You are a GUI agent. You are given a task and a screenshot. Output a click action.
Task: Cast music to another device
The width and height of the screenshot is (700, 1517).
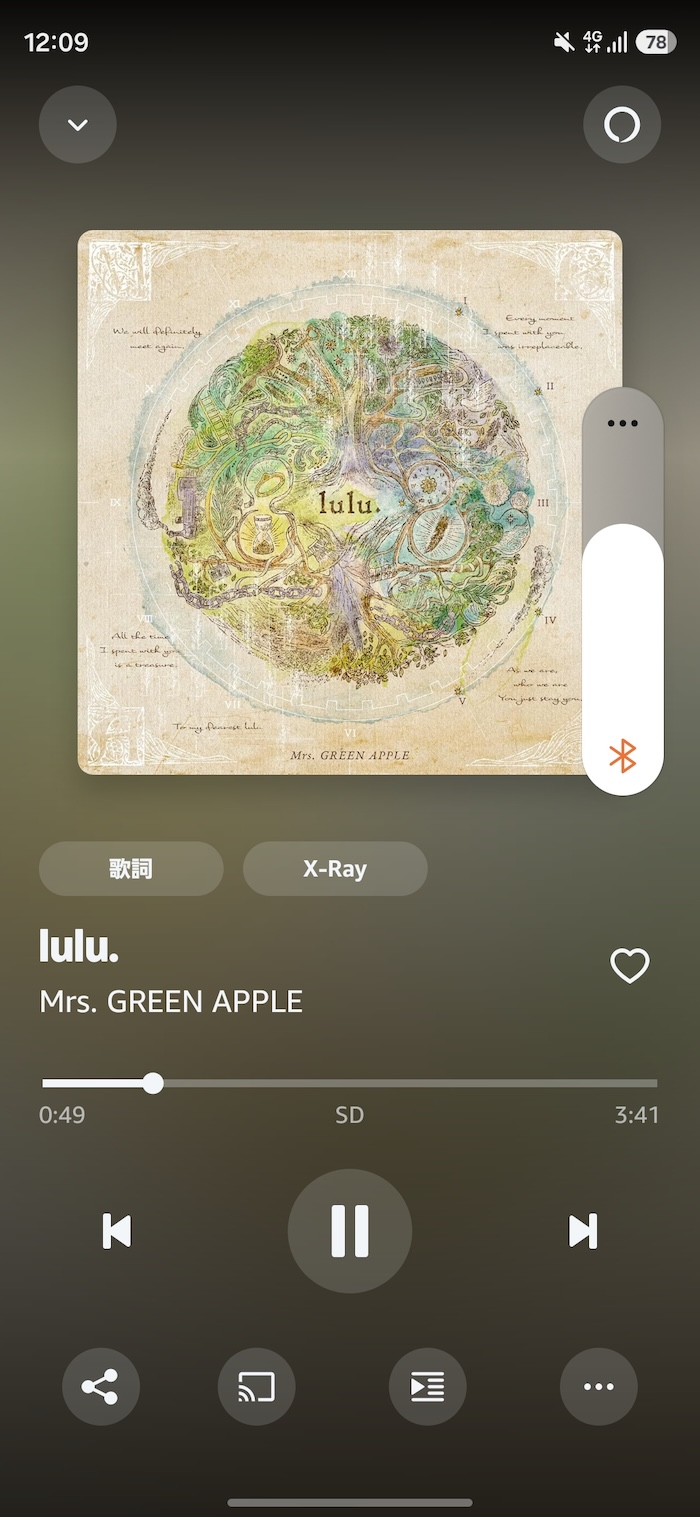coord(256,1386)
